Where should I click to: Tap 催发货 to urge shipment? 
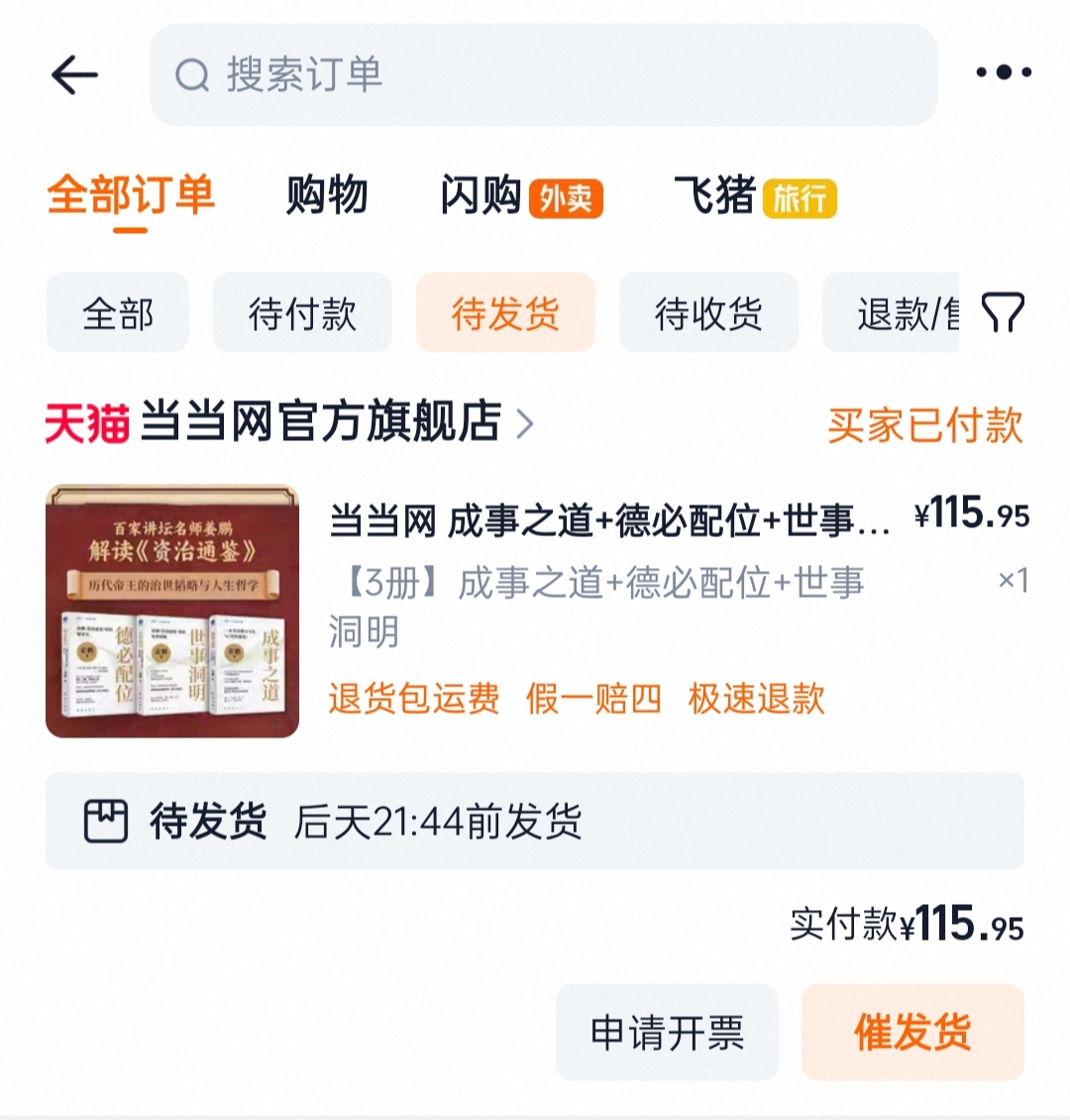coord(912,1033)
